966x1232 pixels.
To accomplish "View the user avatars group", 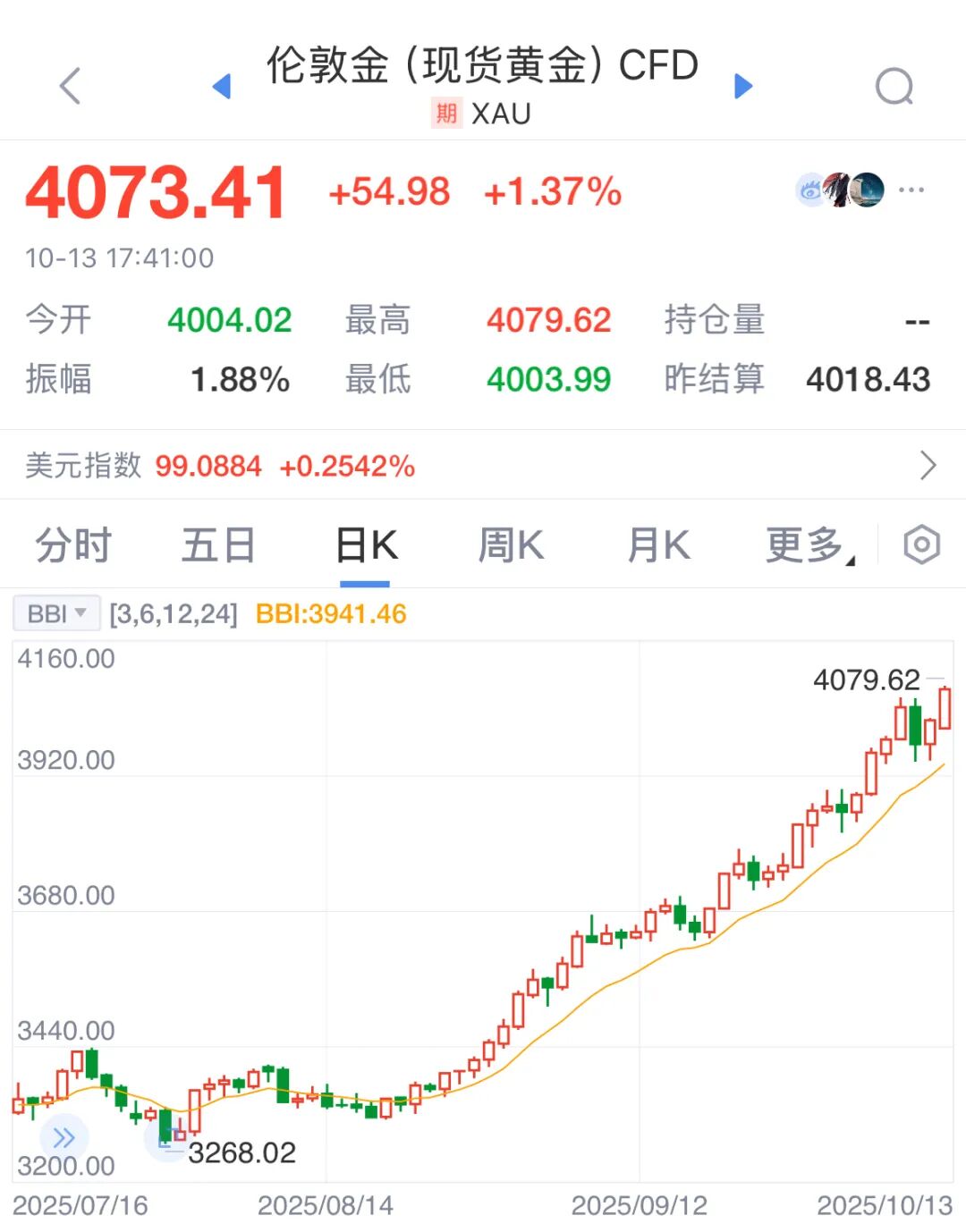I will click(x=840, y=190).
